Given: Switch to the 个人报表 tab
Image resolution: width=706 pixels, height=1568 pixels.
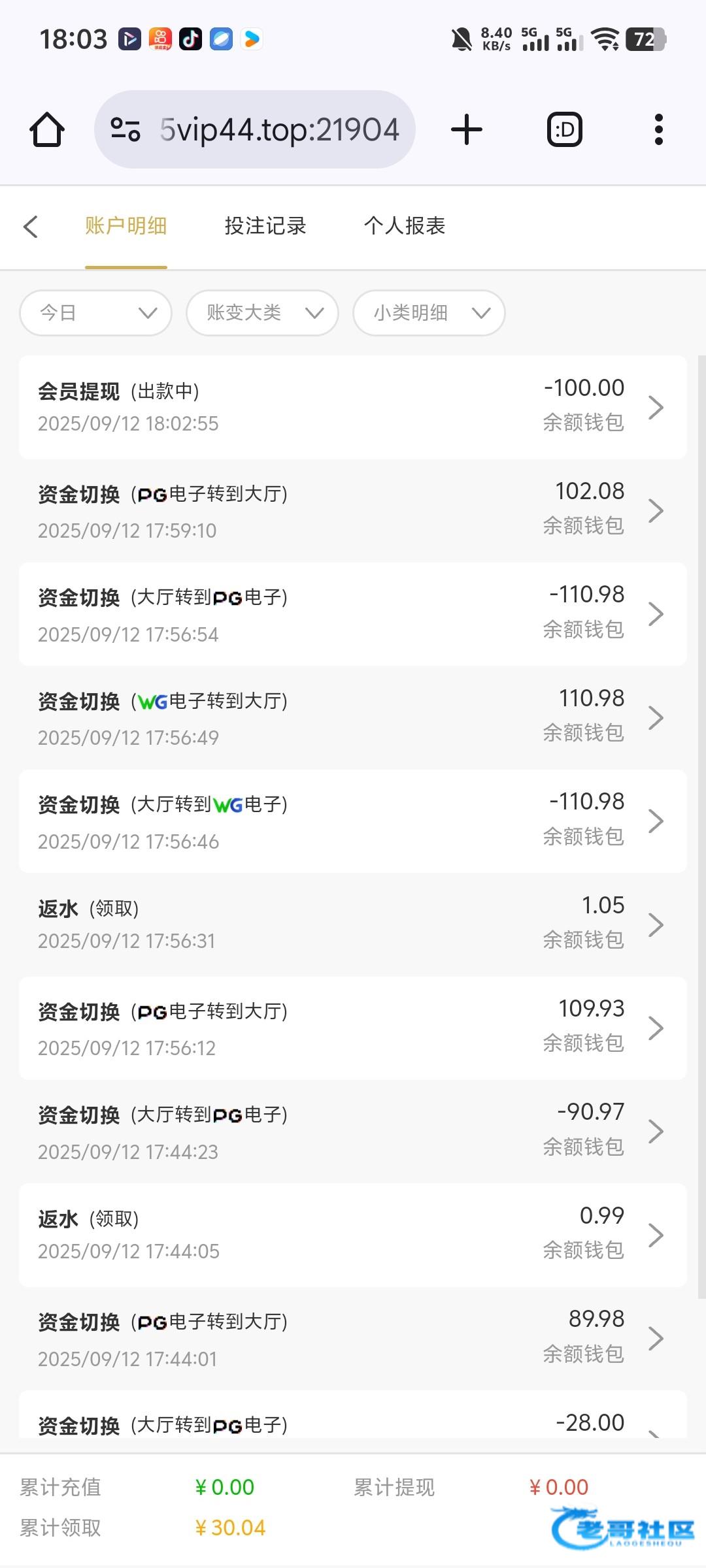Looking at the screenshot, I should (x=405, y=226).
